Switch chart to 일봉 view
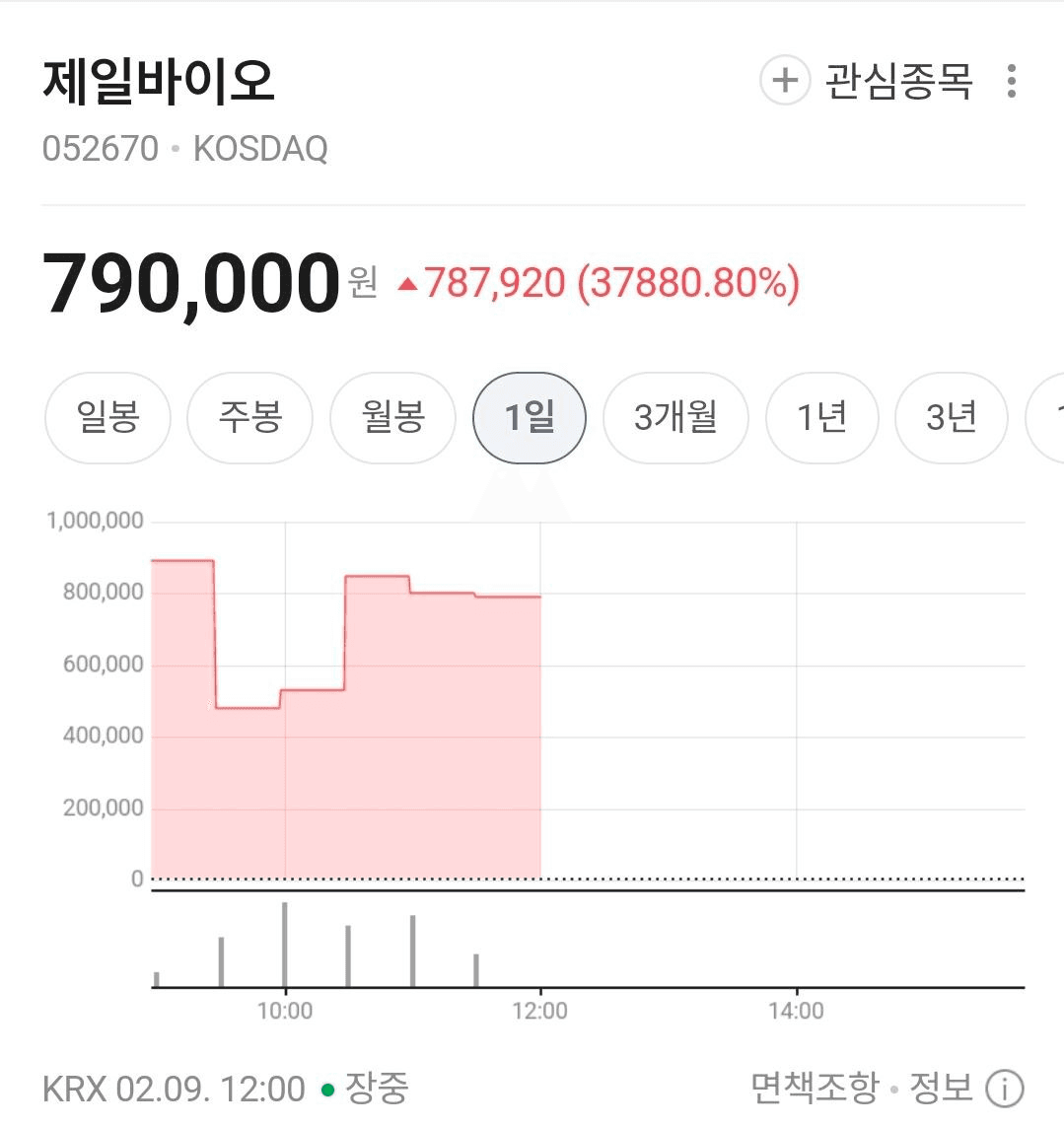 (x=107, y=418)
